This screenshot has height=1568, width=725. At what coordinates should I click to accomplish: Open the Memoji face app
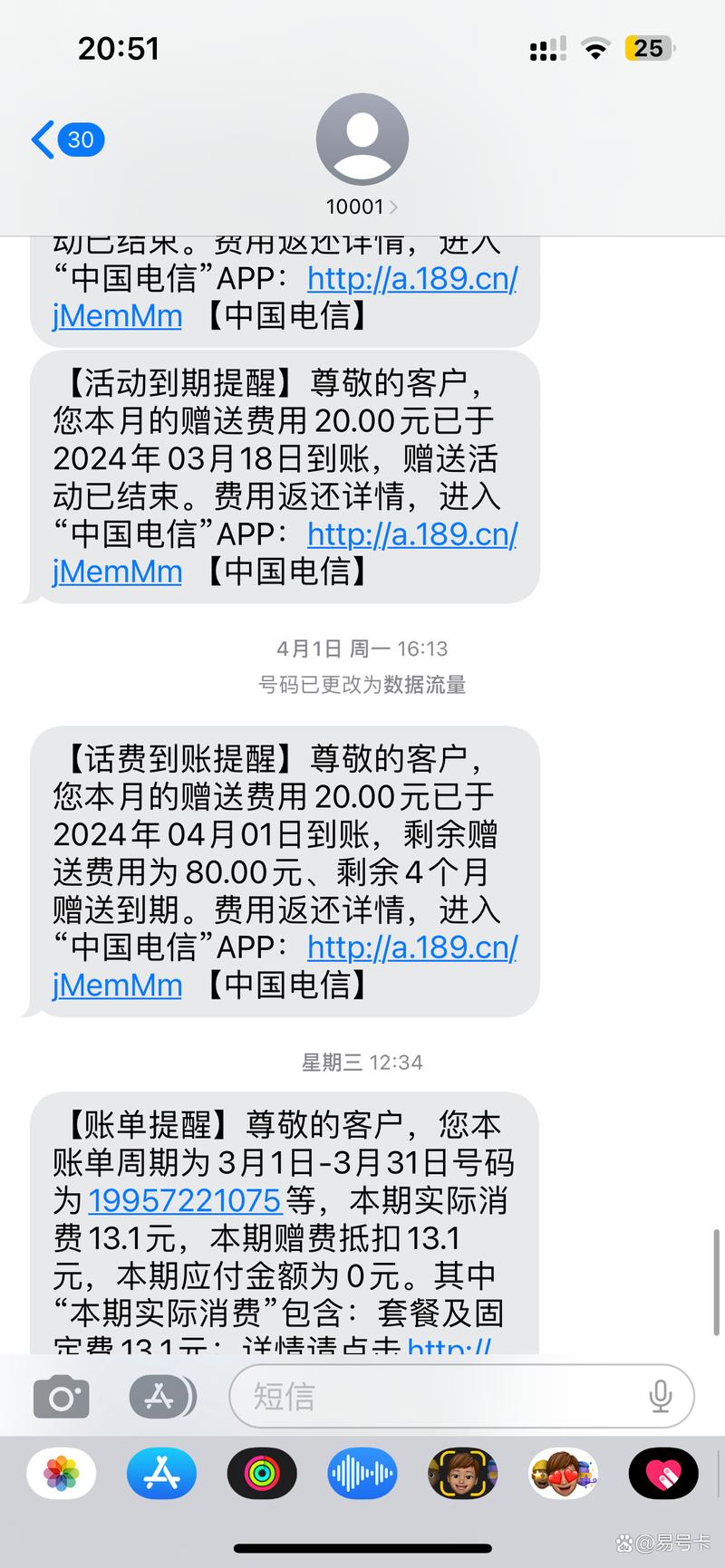click(463, 1474)
